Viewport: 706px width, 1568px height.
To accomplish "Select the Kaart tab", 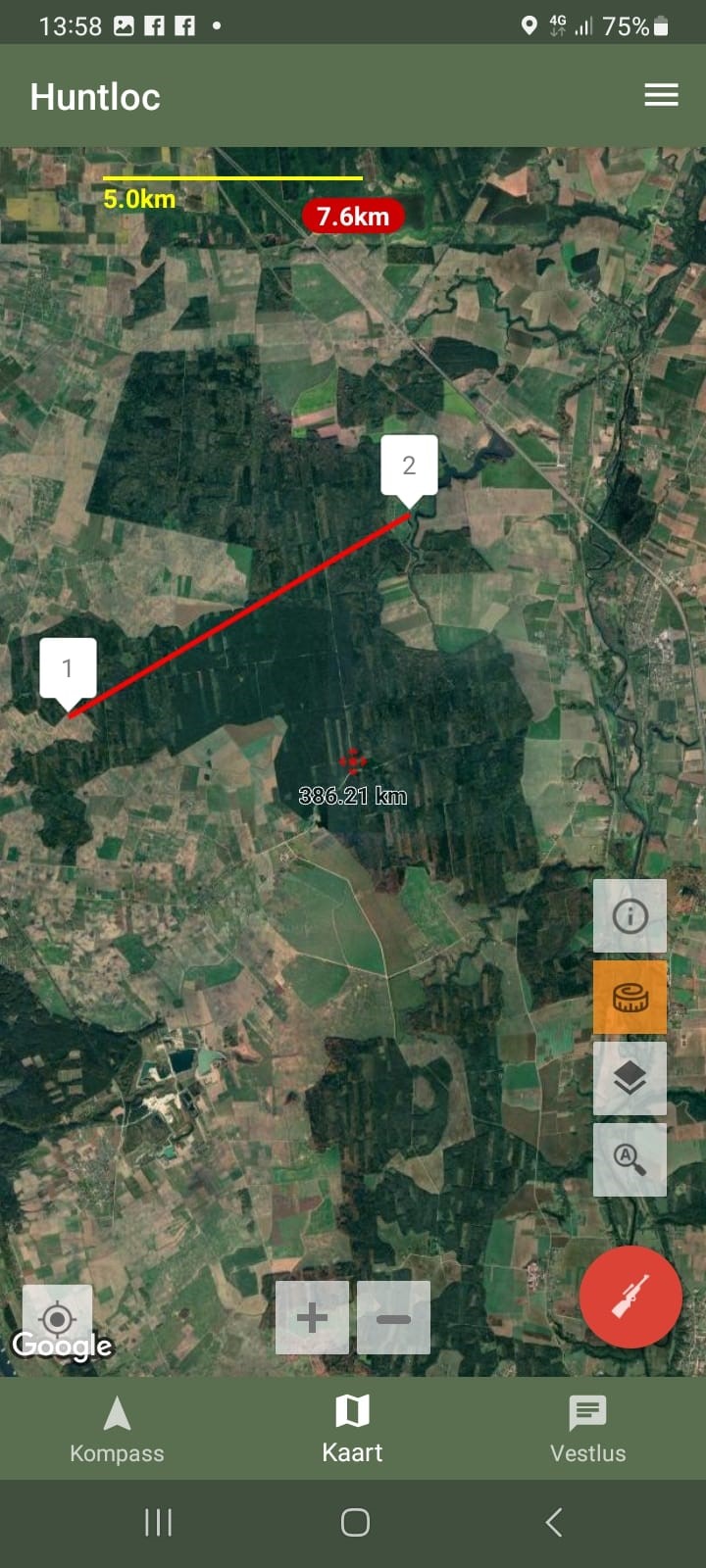I will point(352,1430).
